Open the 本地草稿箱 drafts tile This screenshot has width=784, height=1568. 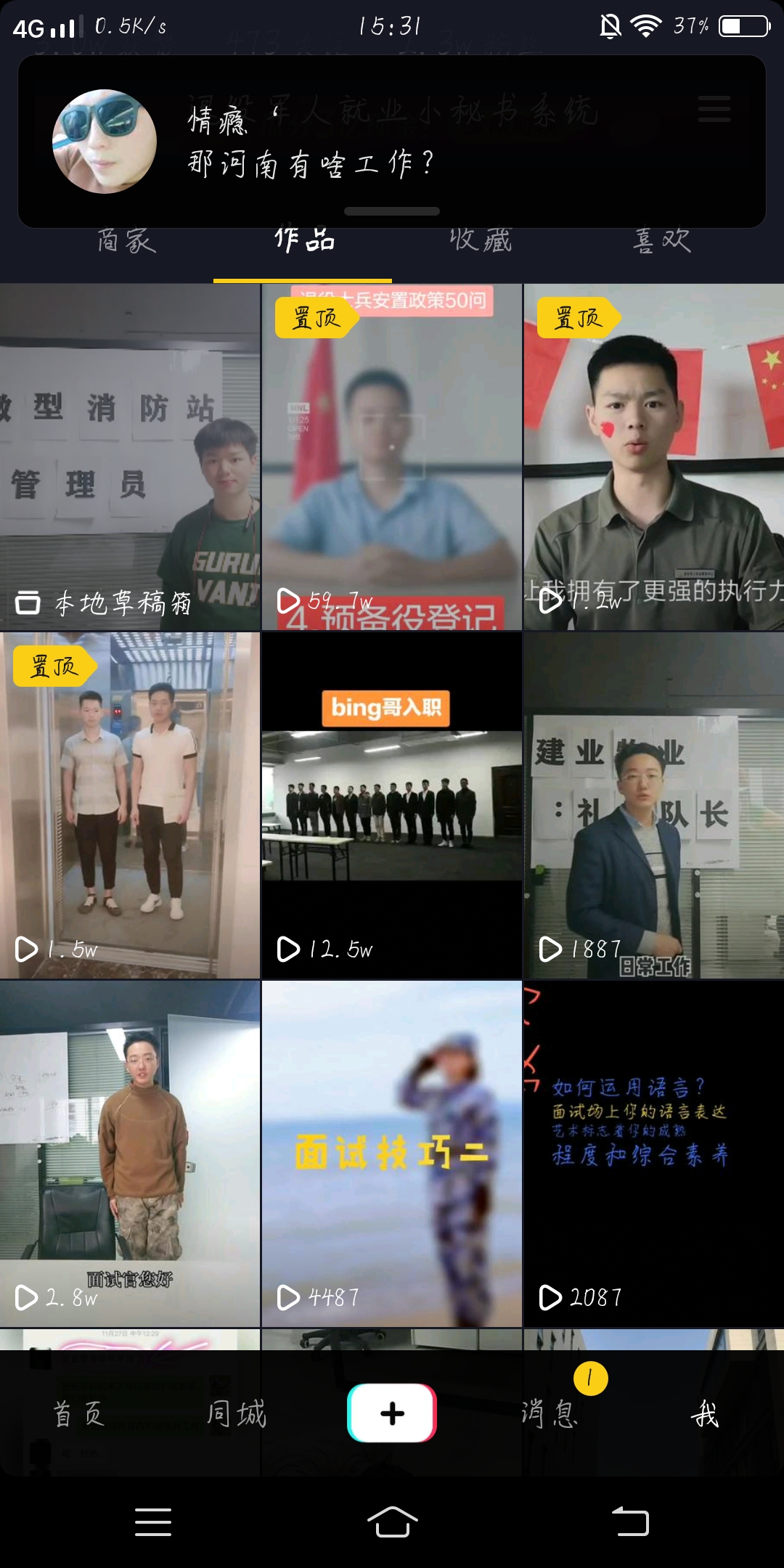(x=130, y=457)
